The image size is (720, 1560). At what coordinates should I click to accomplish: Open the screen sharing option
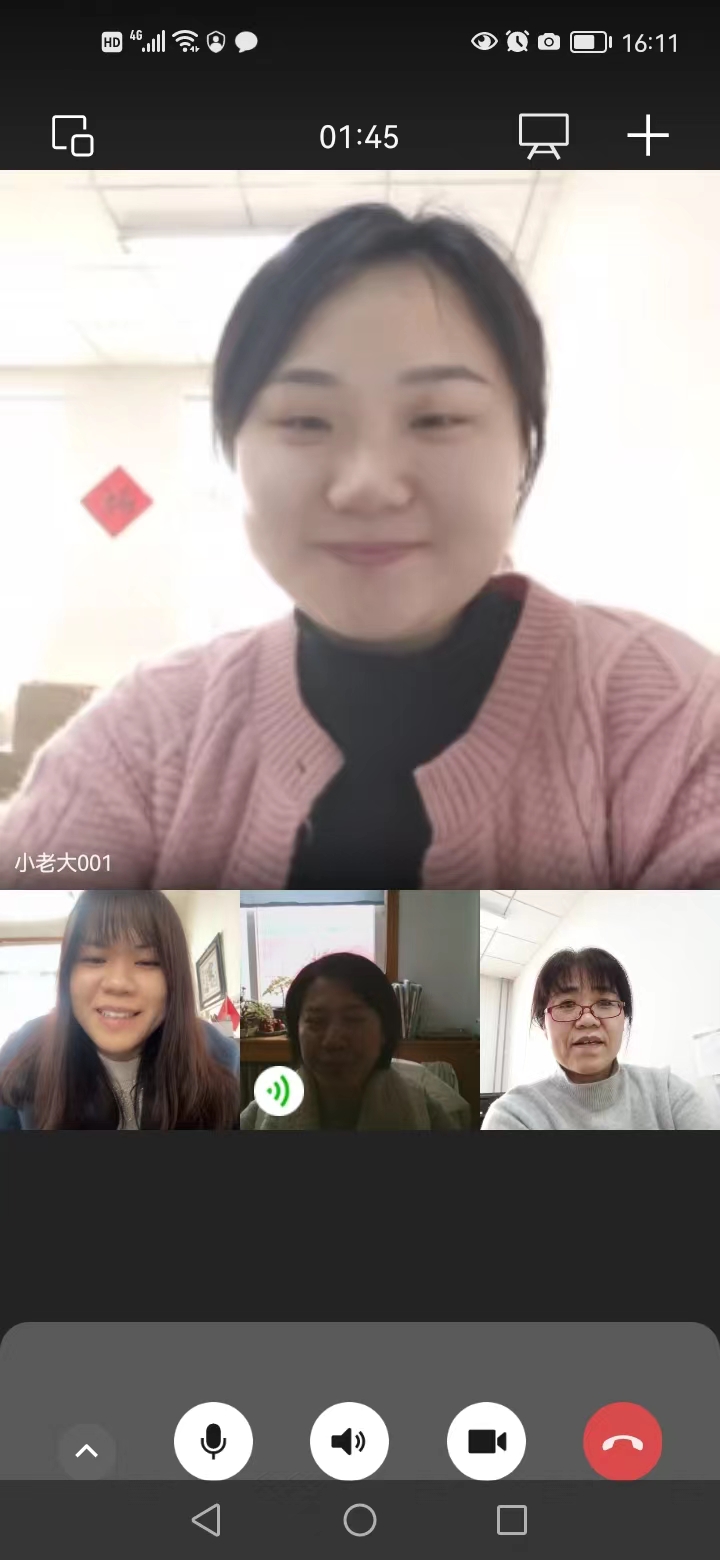pos(543,136)
